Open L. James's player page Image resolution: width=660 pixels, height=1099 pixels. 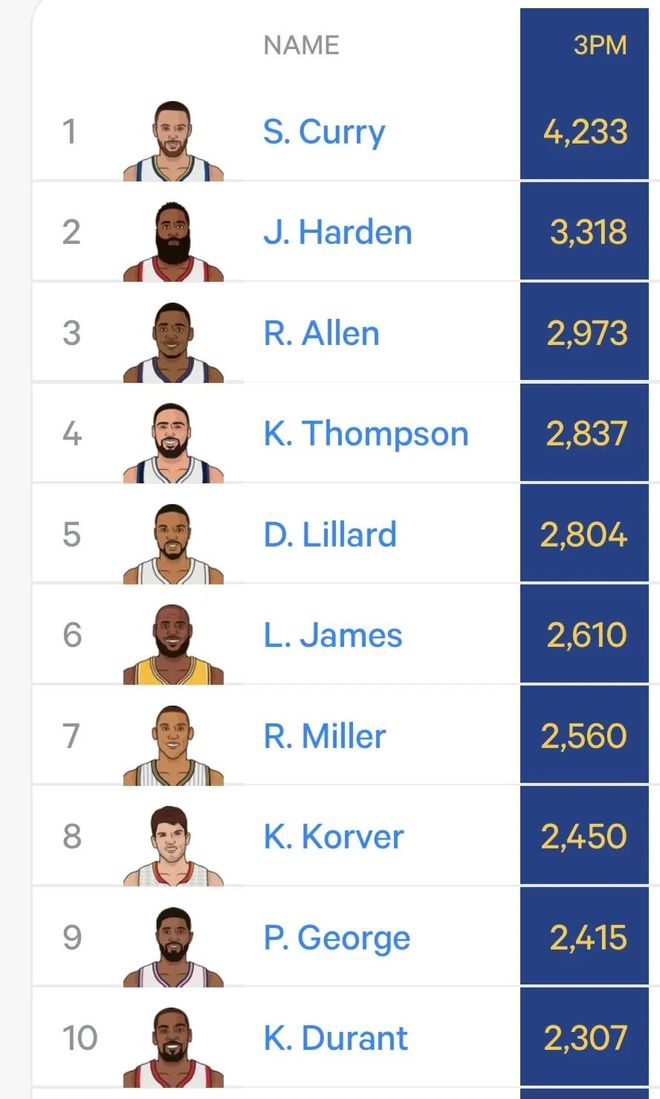[x=333, y=635]
